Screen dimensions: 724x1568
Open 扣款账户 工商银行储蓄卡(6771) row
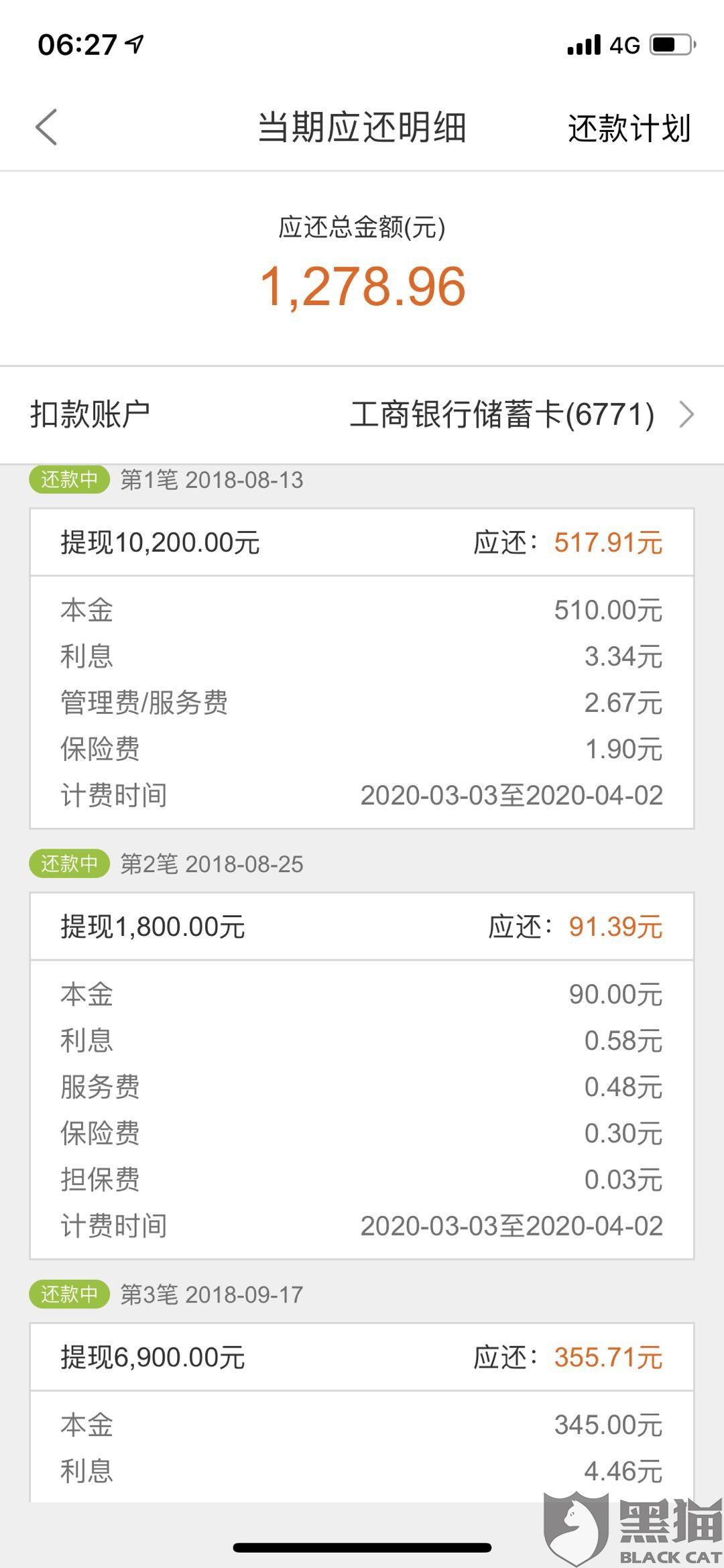tap(362, 414)
